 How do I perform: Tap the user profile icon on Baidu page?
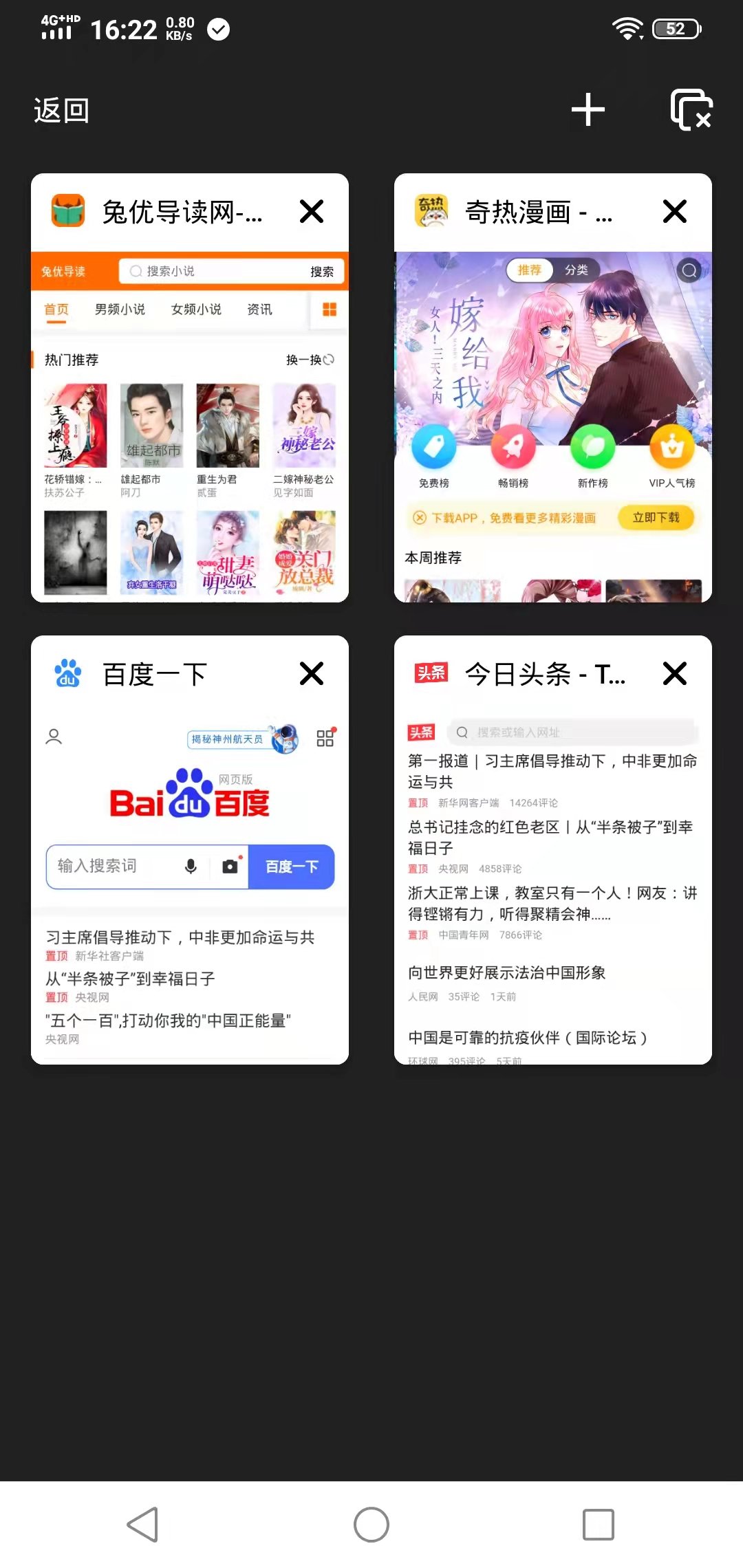point(54,737)
